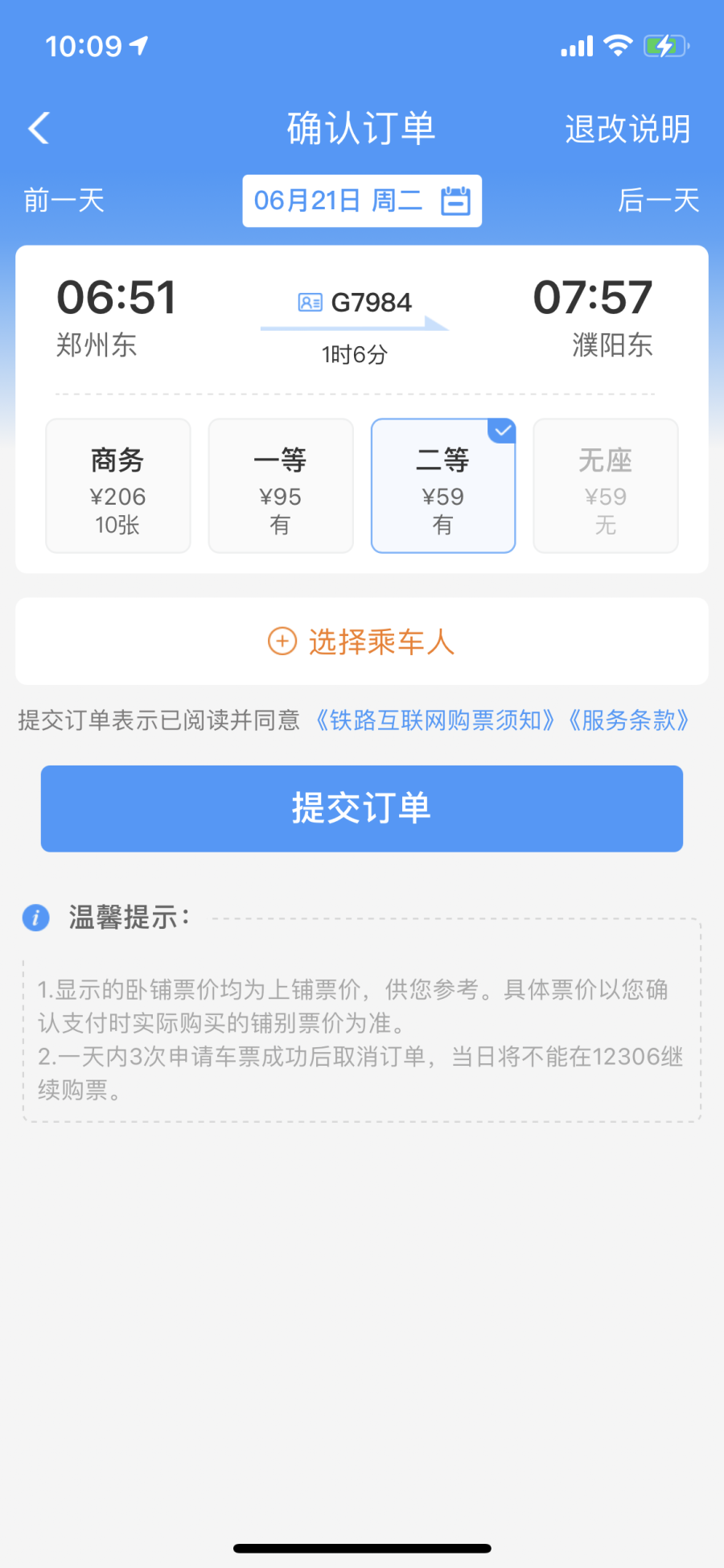Switch to the previous day (前一天)
The width and height of the screenshot is (724, 1568).
64,200
